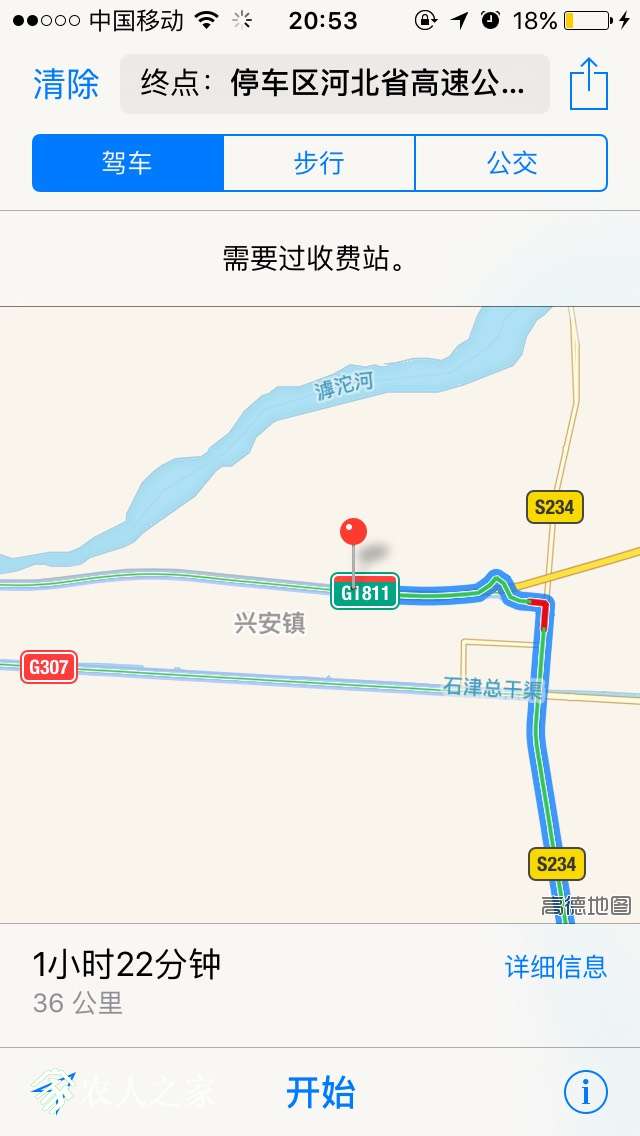Tap 清除 to clear the route
The image size is (640, 1136).
coord(66,84)
